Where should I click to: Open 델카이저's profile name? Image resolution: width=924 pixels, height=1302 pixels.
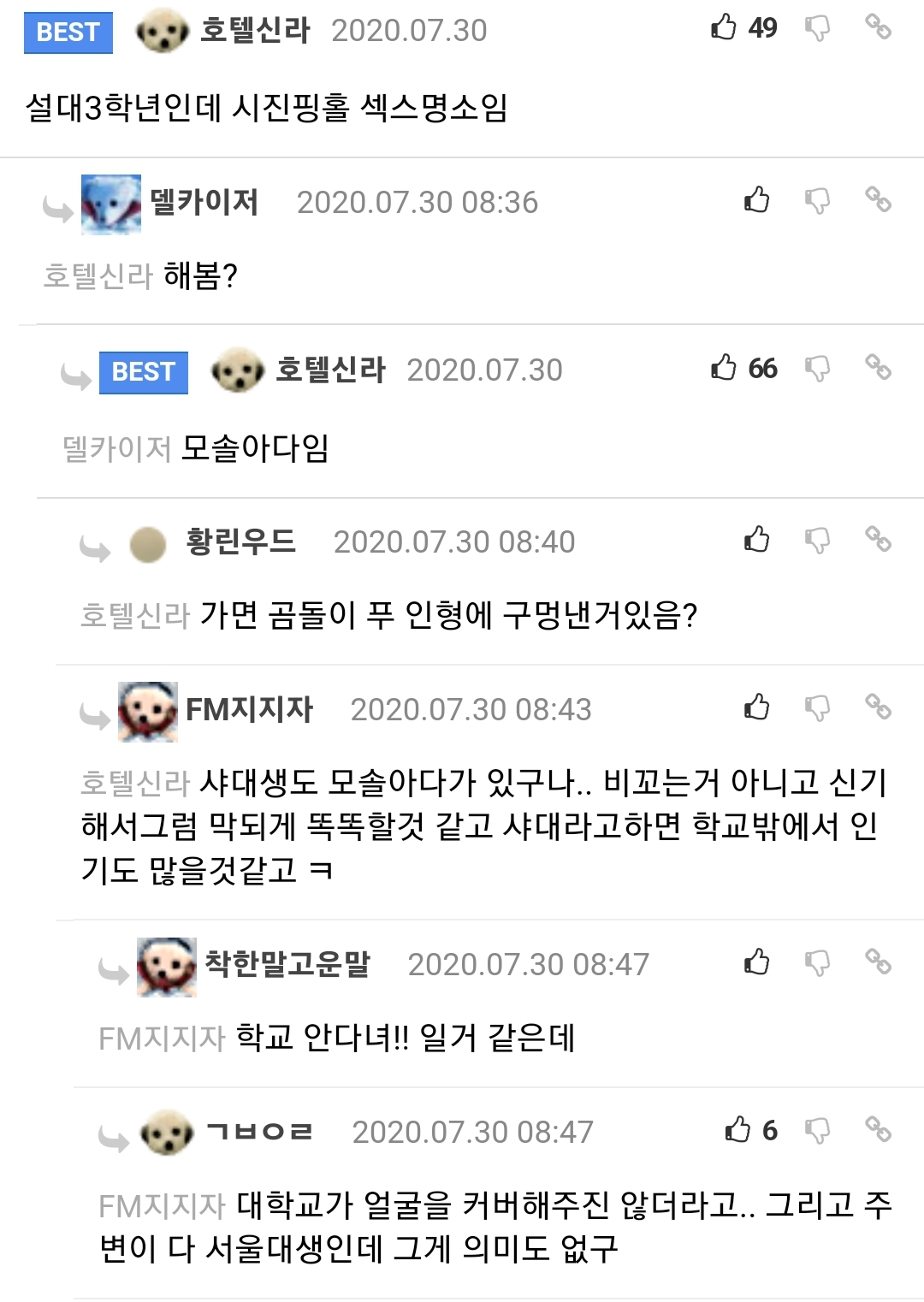pos(204,202)
